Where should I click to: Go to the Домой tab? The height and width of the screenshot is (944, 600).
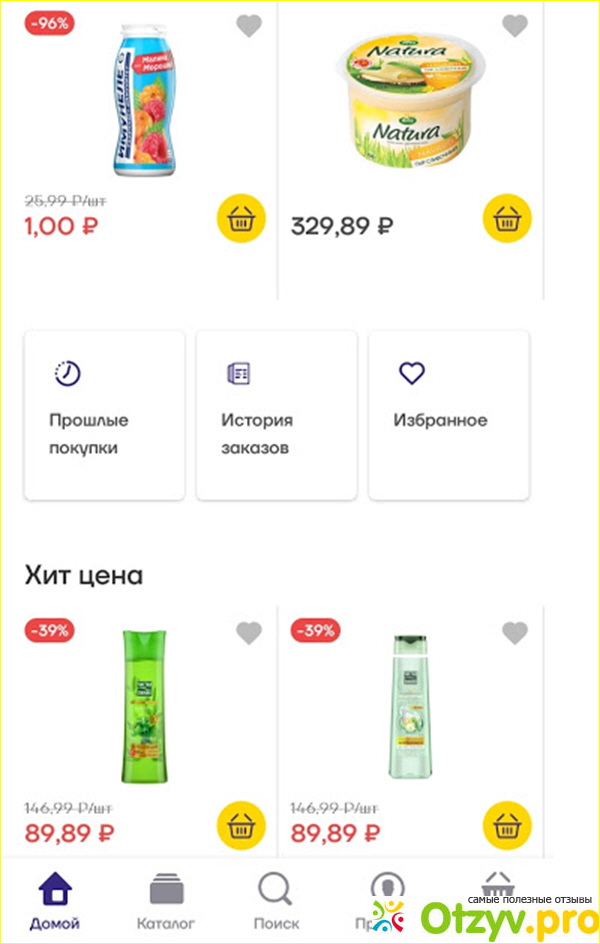point(55,900)
